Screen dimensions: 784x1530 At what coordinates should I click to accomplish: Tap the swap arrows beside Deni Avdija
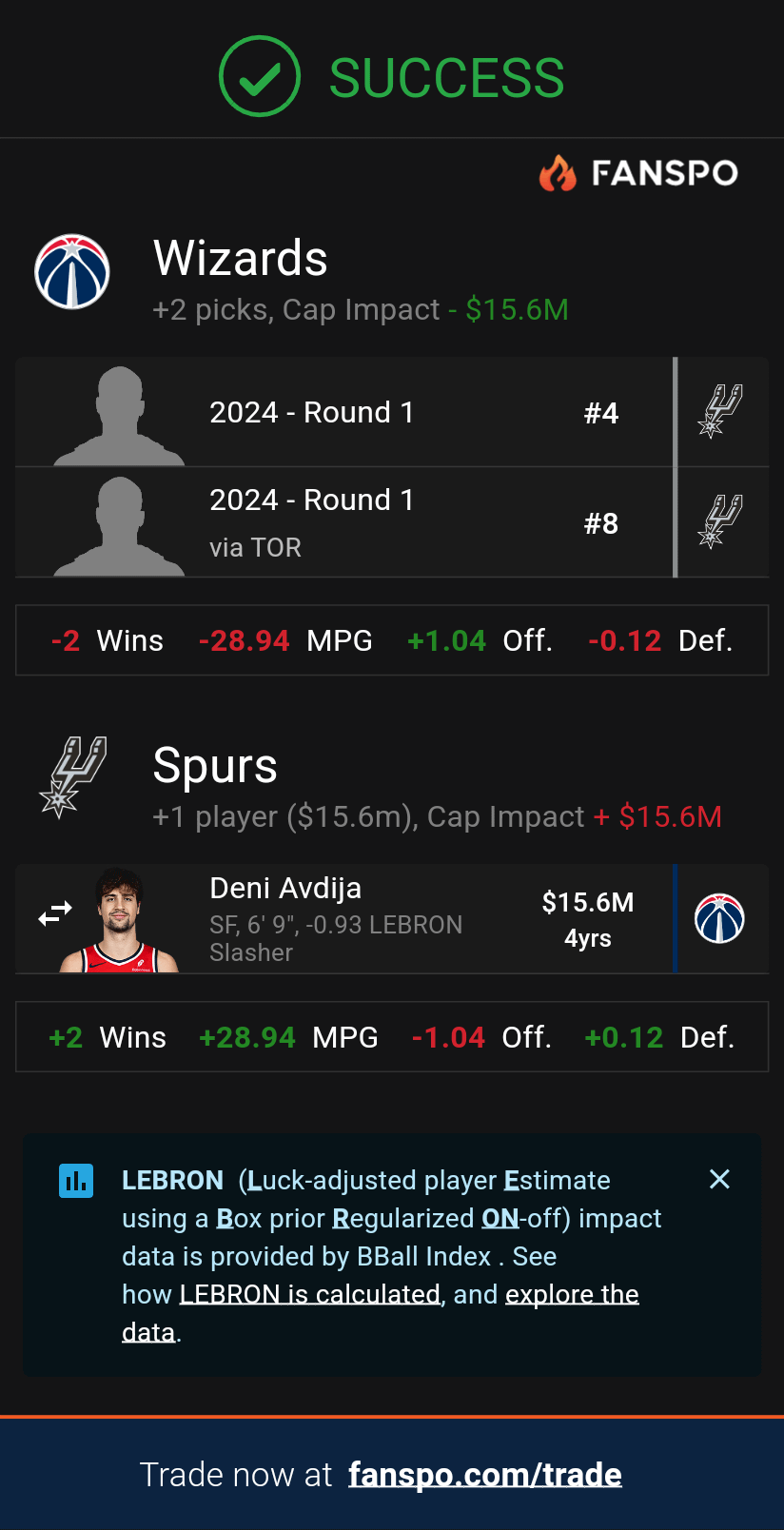click(x=55, y=914)
